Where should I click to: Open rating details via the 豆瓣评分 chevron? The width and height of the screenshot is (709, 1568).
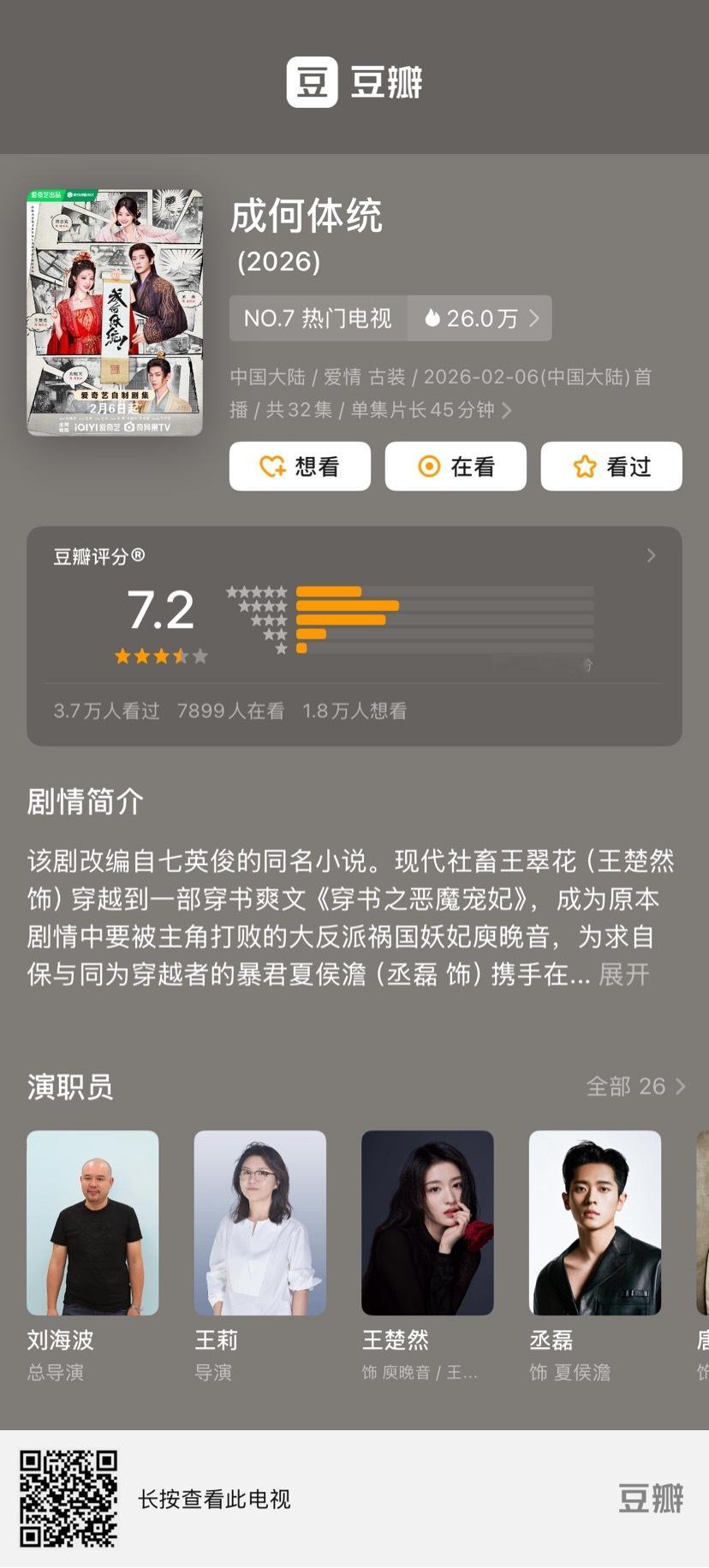point(651,555)
